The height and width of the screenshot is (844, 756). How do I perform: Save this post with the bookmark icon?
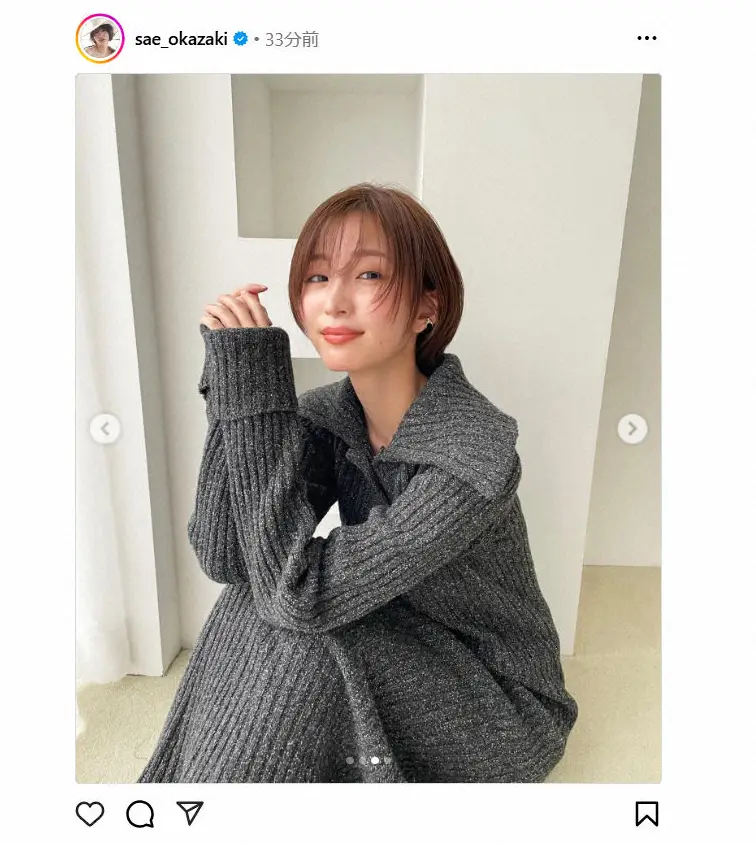click(x=647, y=814)
